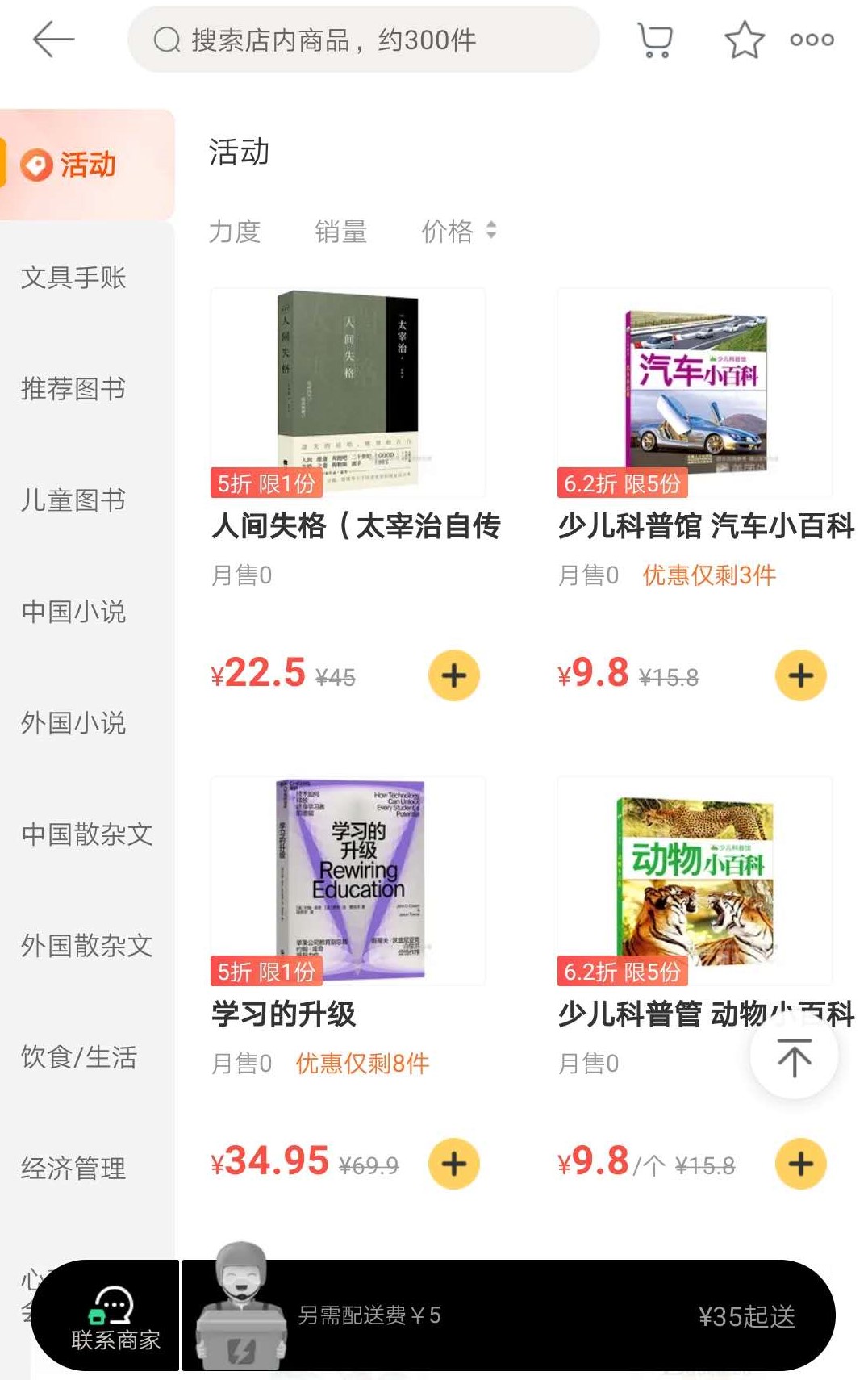Viewport: 868px width, 1380px height.
Task: Select the 文具手账 category
Action: tap(73, 278)
